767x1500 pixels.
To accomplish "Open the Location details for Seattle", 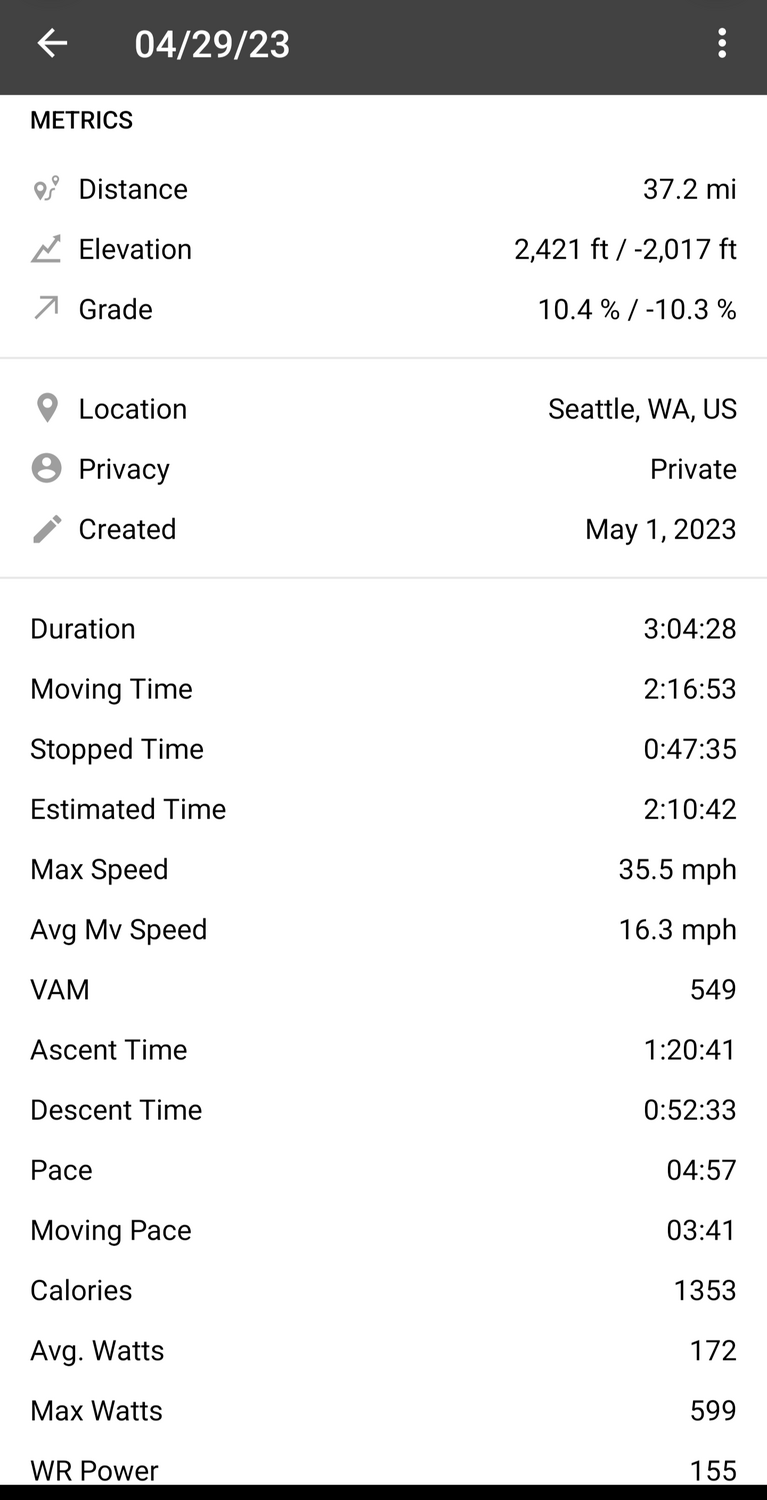I will click(383, 408).
